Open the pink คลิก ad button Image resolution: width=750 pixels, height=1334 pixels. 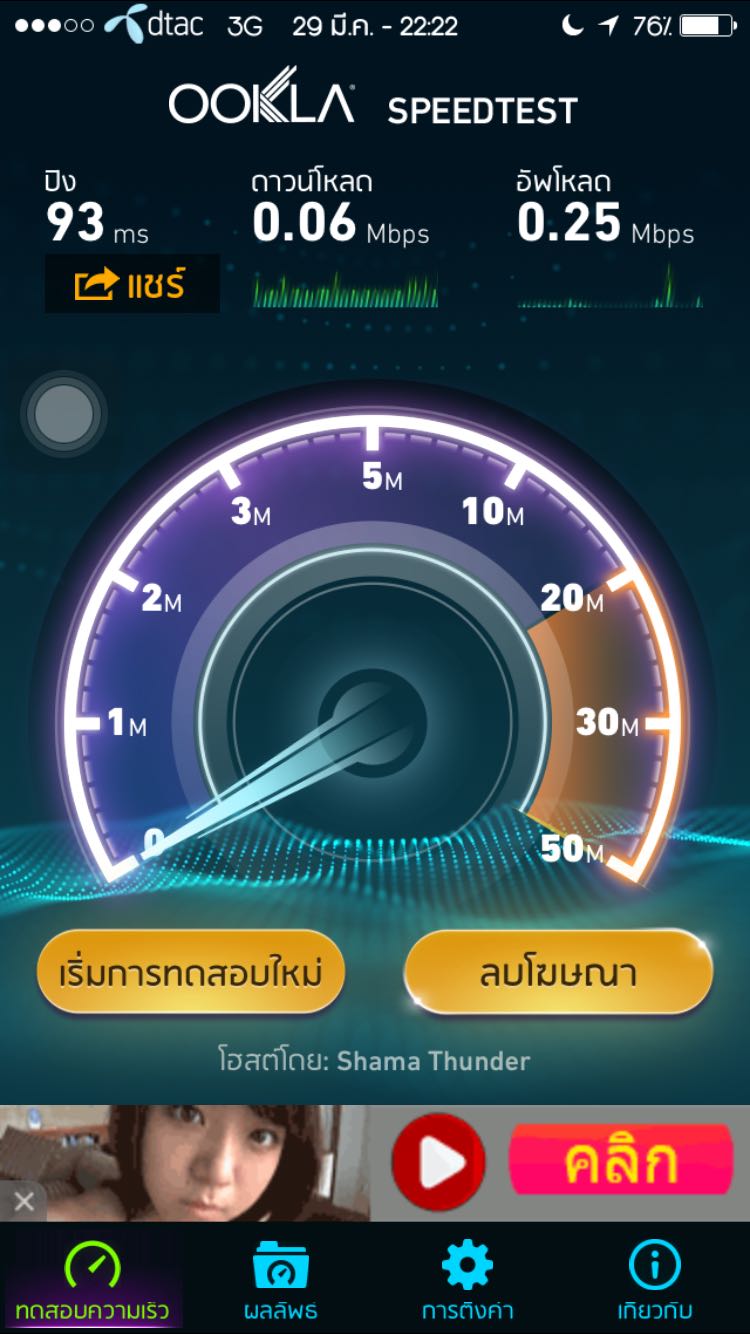click(620, 1162)
